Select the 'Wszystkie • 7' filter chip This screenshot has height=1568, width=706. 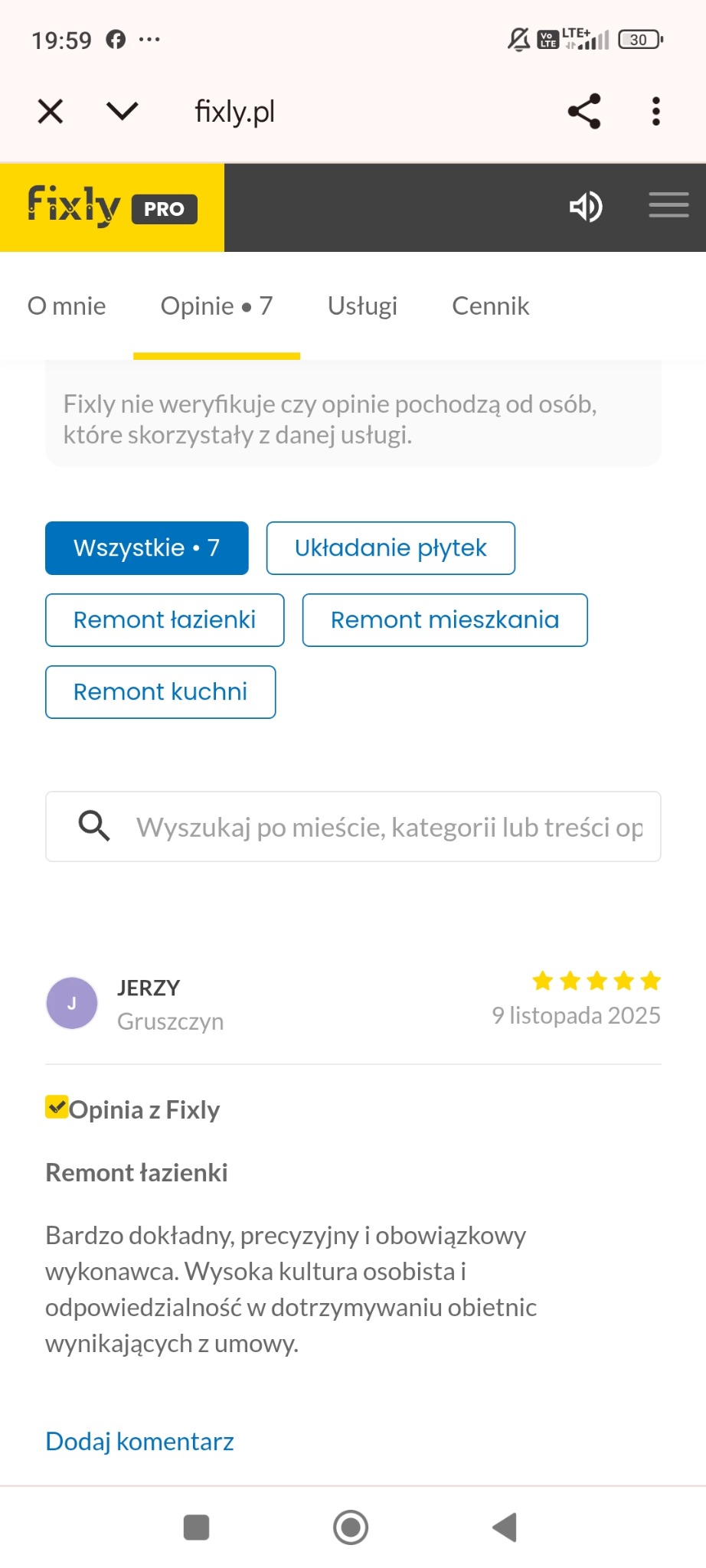pos(146,547)
